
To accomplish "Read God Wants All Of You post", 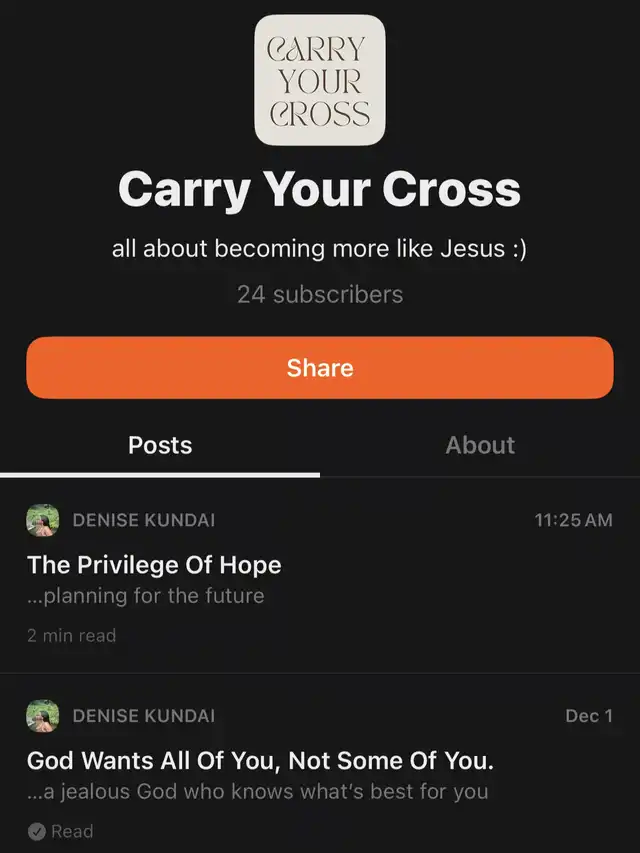I will 260,761.
